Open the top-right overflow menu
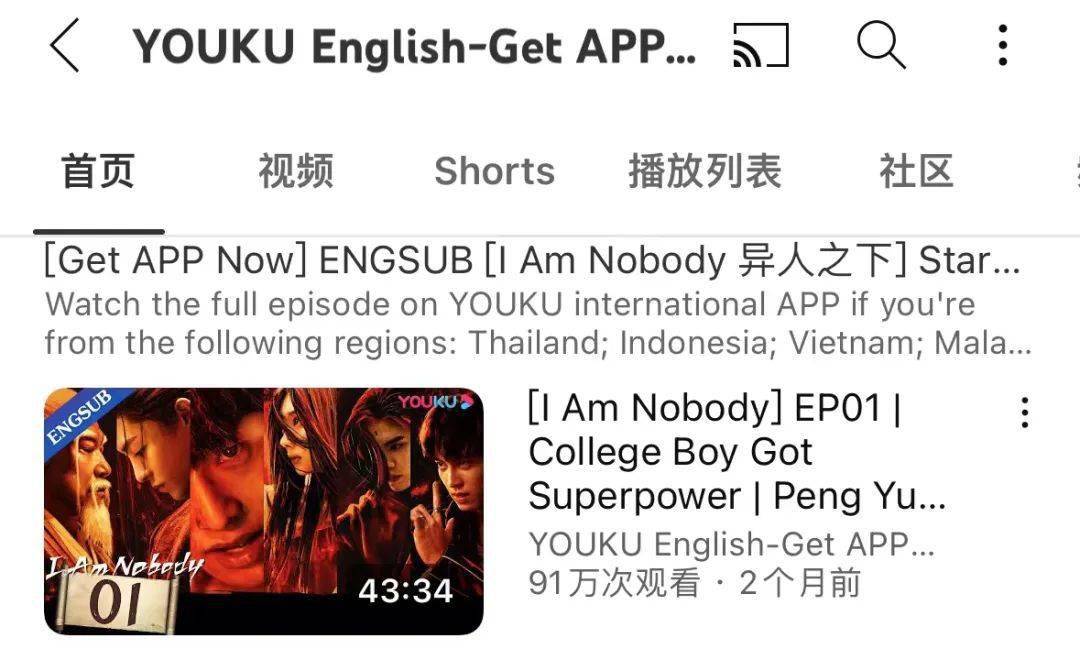The height and width of the screenshot is (660, 1080). click(x=1002, y=46)
